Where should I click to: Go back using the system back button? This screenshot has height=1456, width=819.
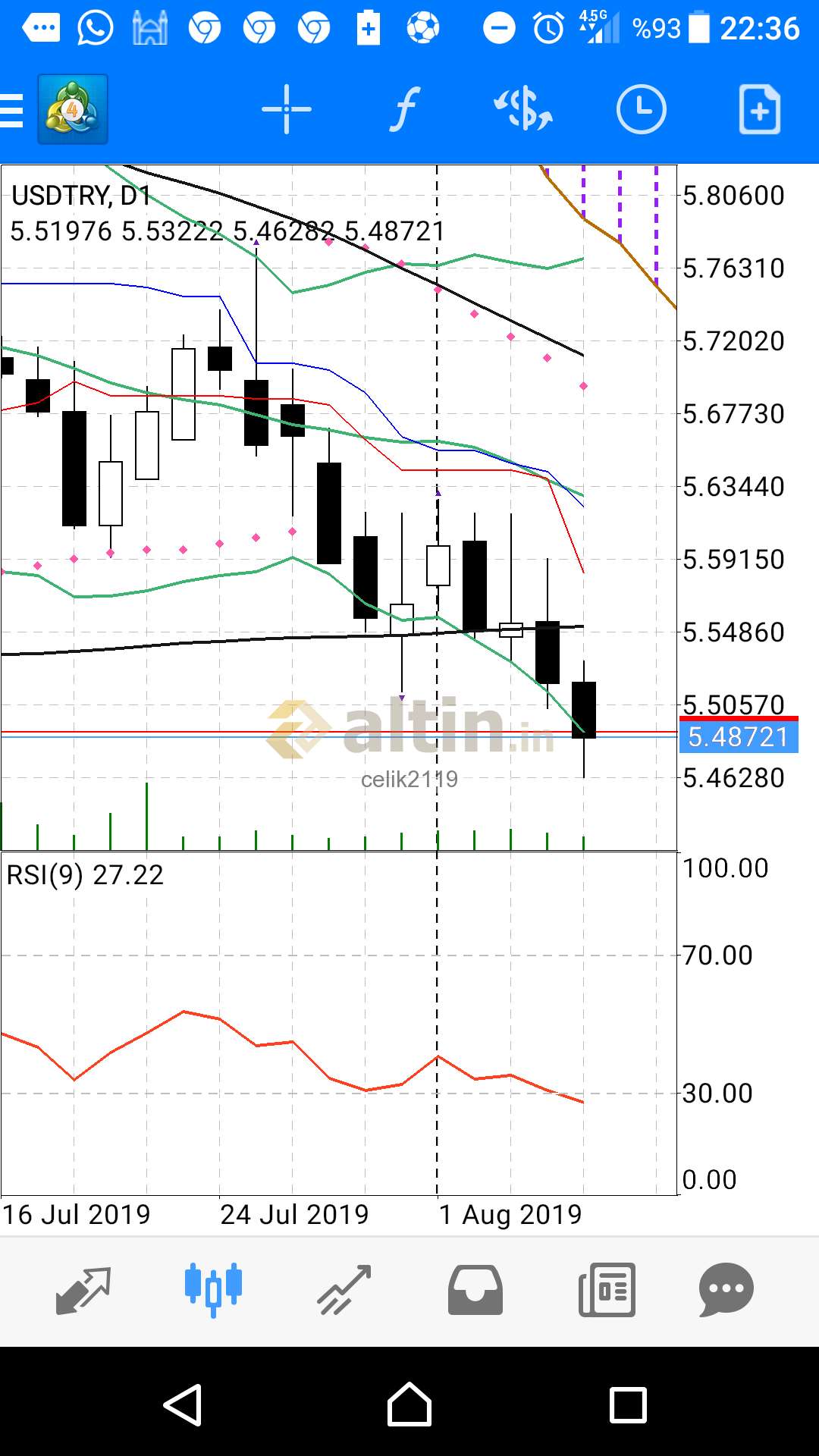tap(183, 1405)
